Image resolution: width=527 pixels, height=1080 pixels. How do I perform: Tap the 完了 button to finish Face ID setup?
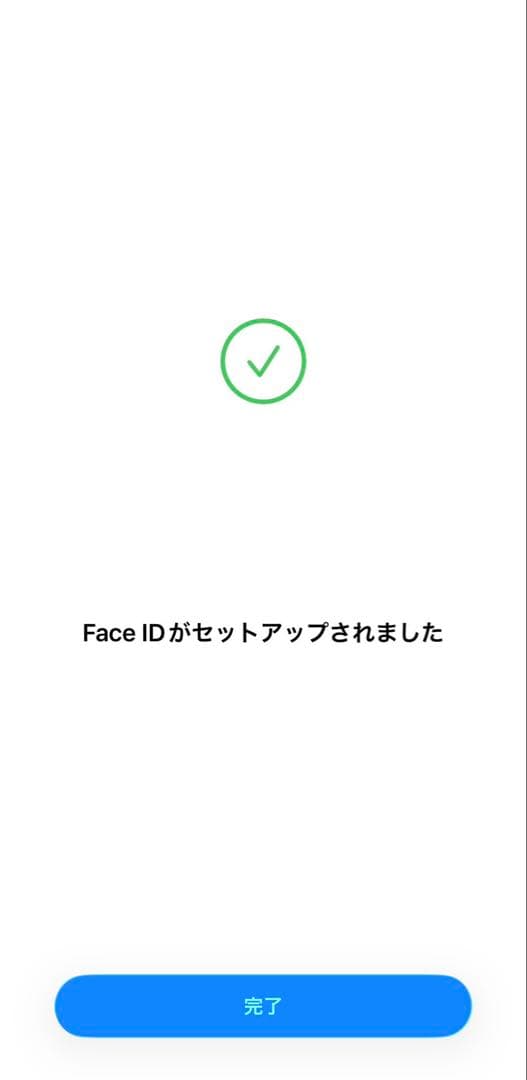[x=263, y=1006]
